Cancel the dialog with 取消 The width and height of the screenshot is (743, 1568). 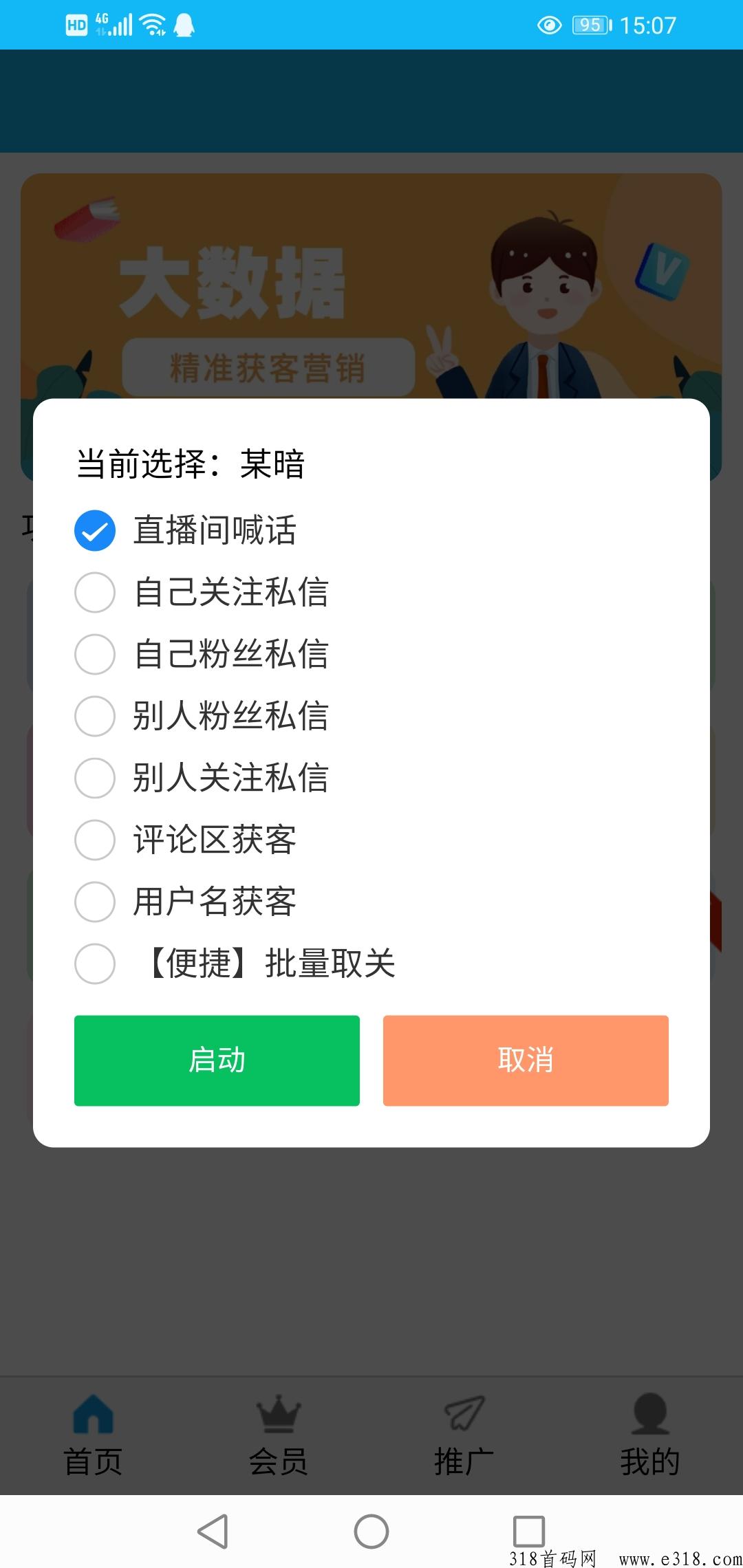tap(526, 1060)
